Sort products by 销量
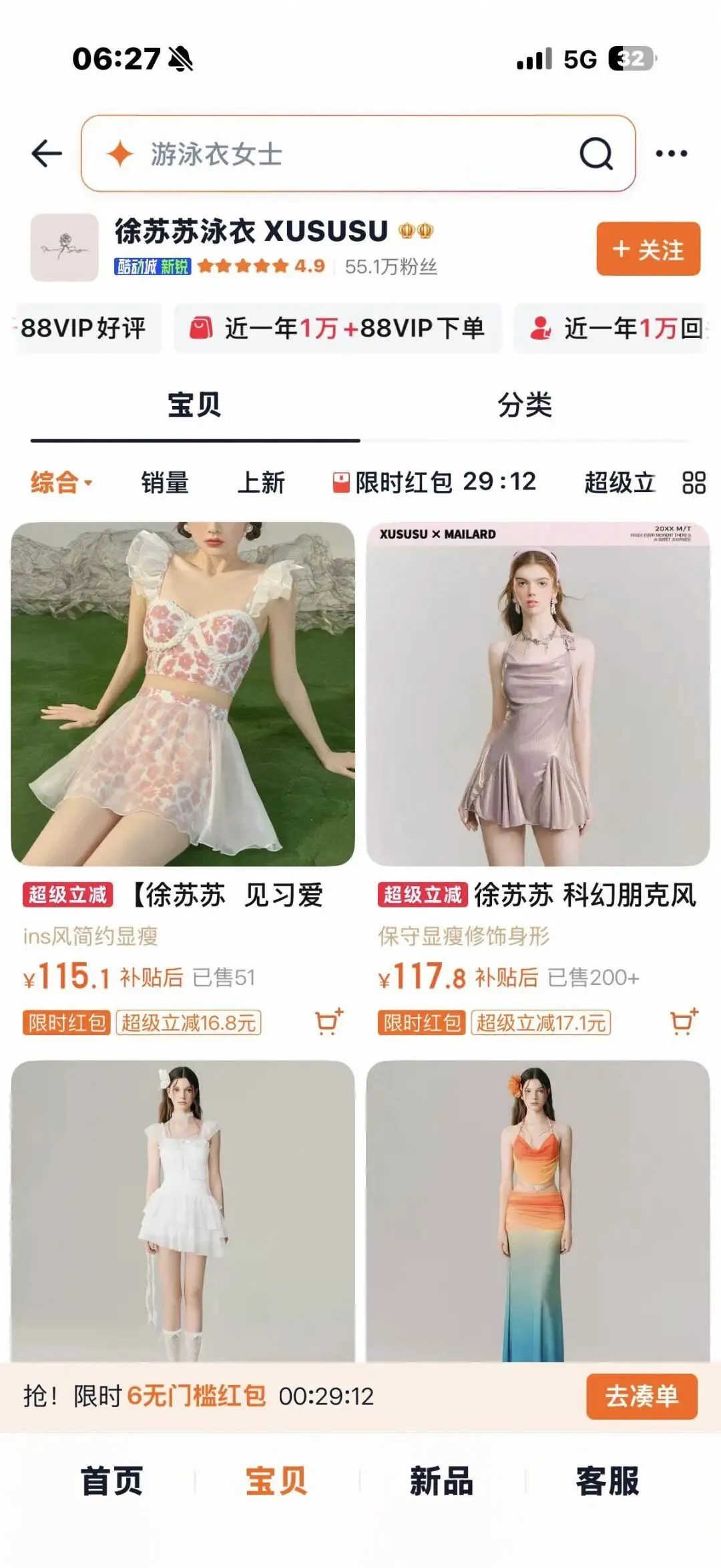The image size is (721, 1568). (165, 482)
